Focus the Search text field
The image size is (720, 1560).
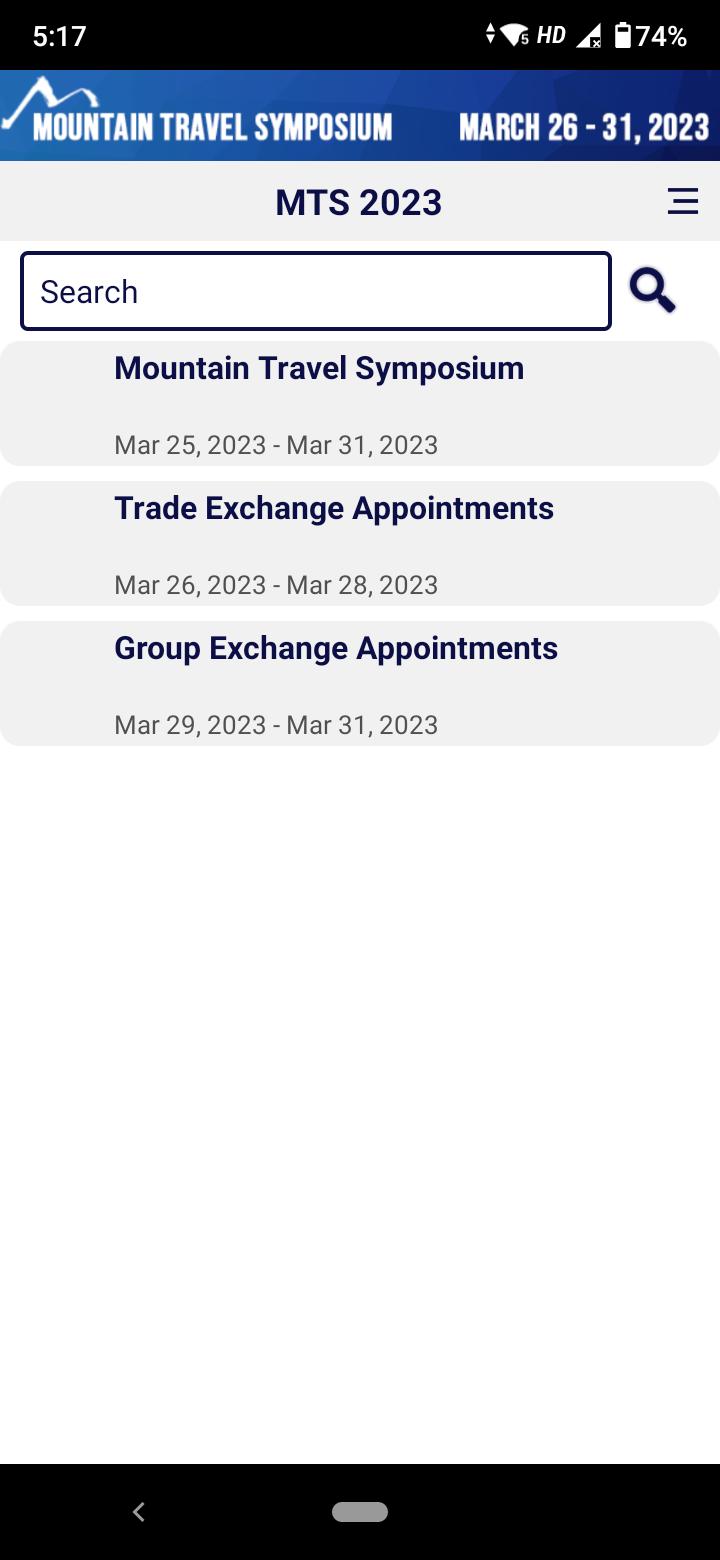point(316,291)
